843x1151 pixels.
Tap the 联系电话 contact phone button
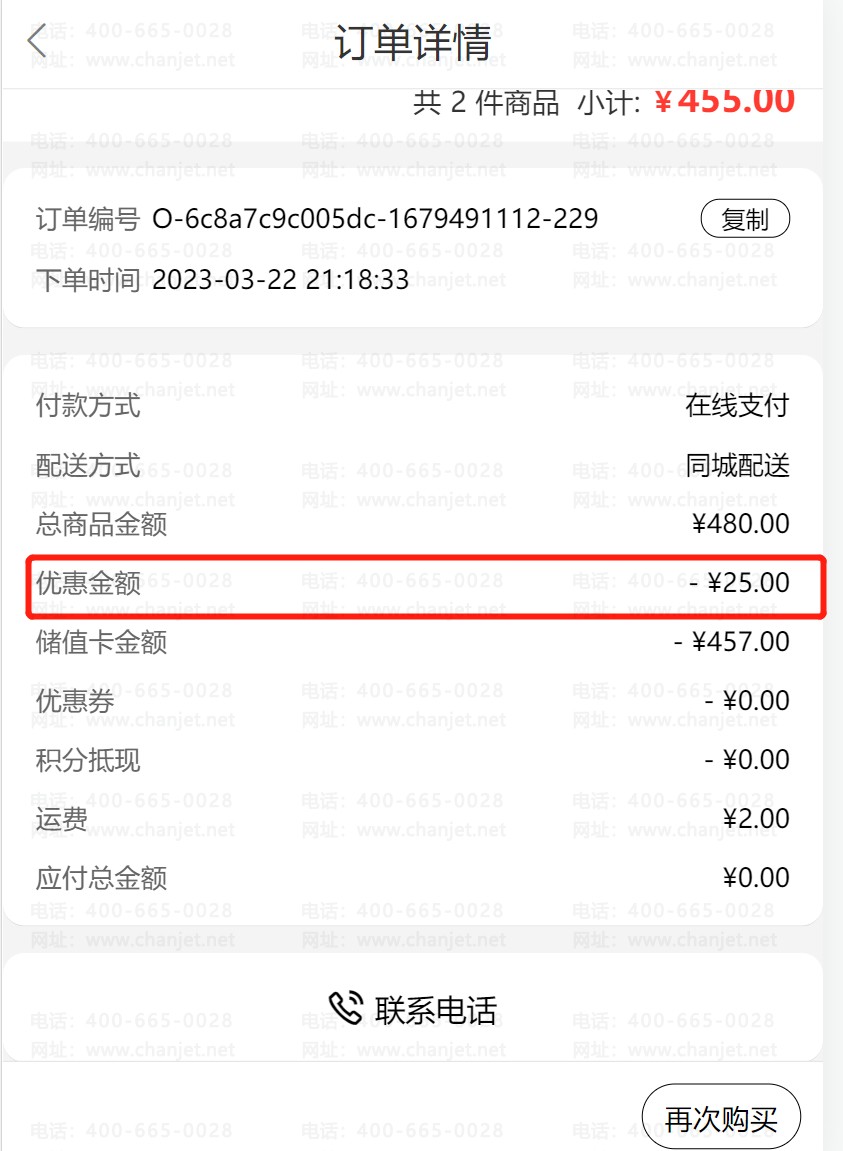click(412, 1009)
